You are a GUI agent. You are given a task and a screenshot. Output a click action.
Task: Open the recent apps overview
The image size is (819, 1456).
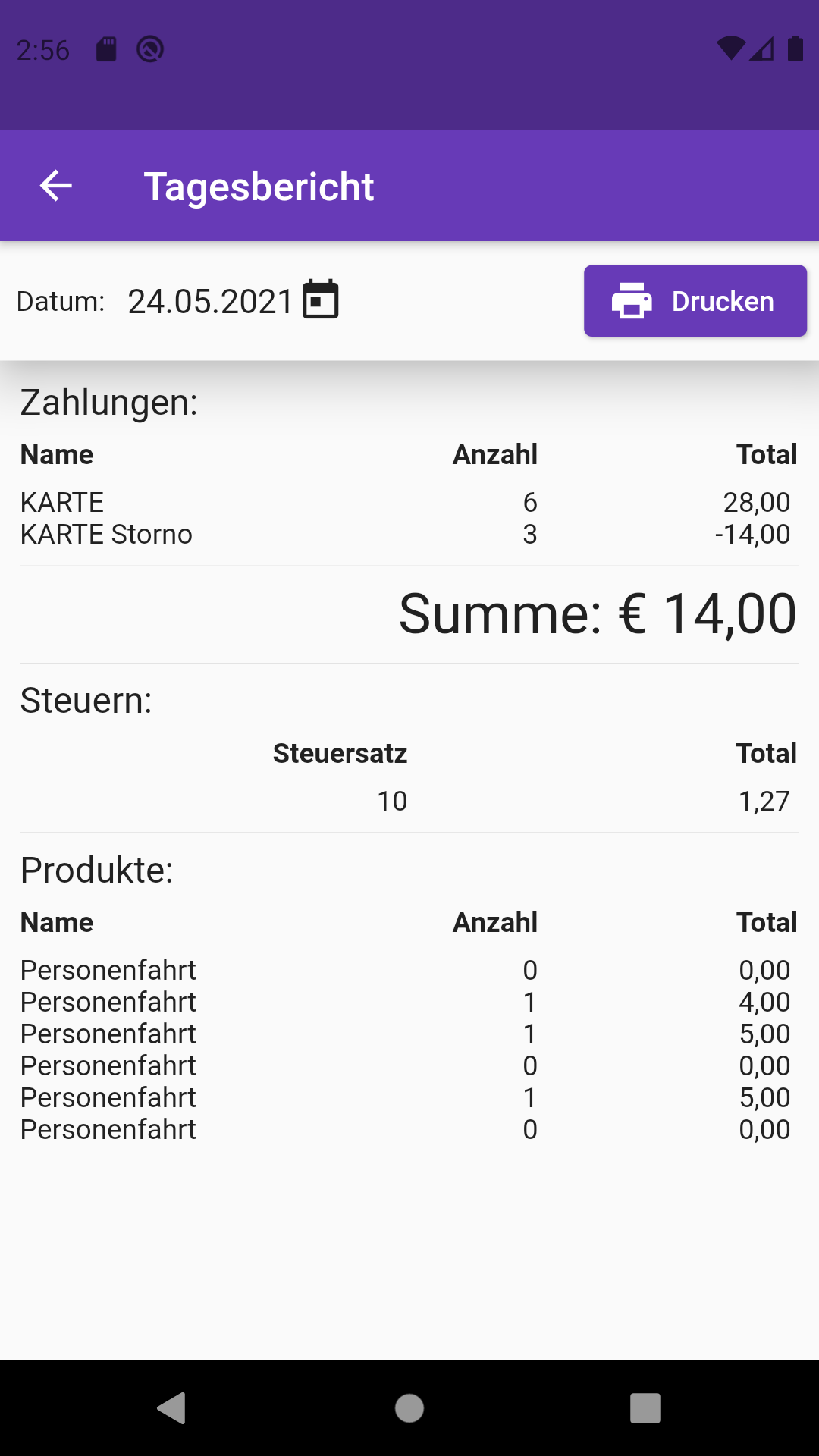click(x=645, y=1408)
